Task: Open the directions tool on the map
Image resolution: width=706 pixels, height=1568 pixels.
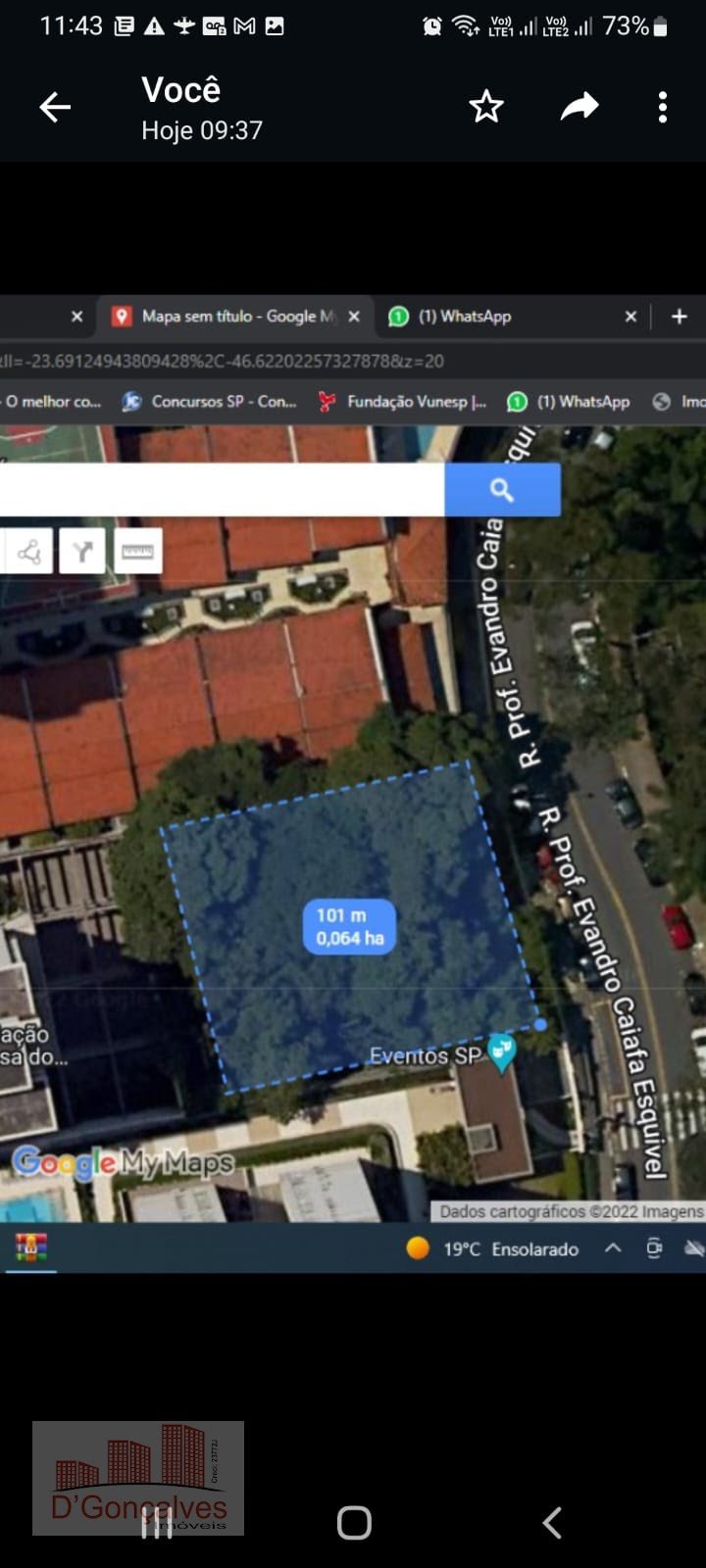Action: click(x=82, y=550)
